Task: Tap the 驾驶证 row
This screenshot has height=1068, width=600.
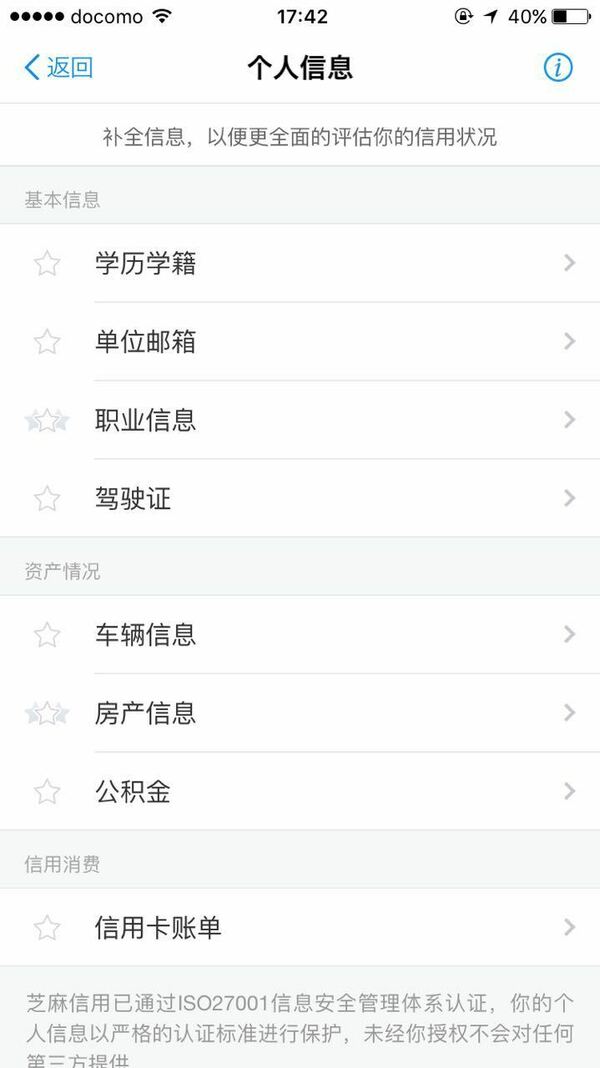Action: point(300,498)
